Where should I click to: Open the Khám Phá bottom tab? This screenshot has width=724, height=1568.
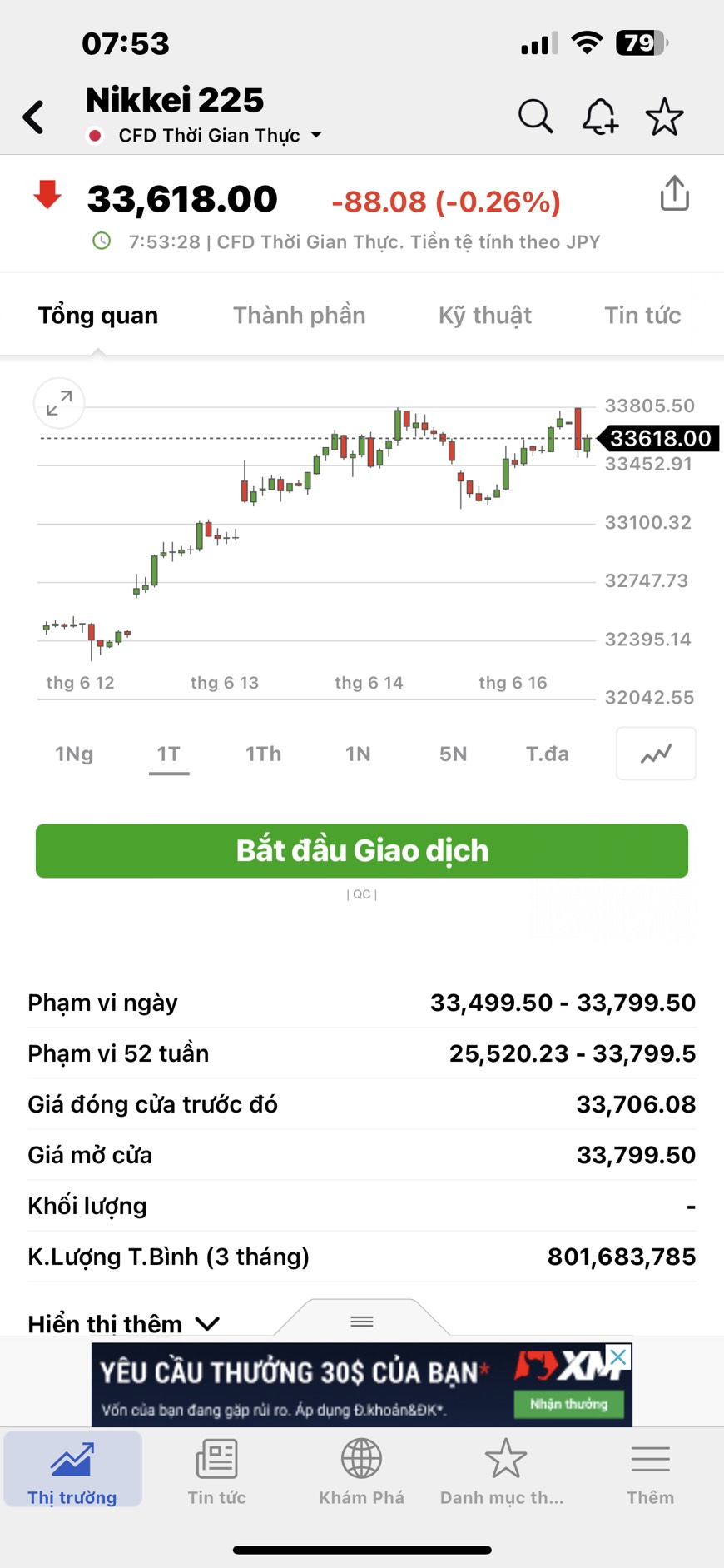[x=361, y=1471]
